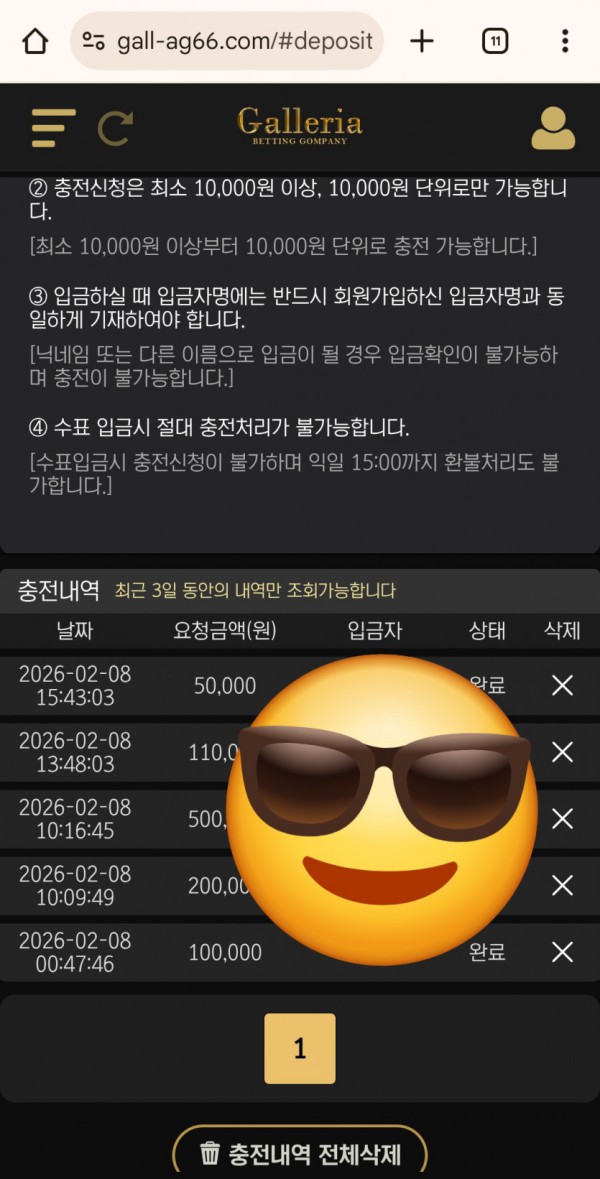Open the tab switcher showing 11
The image size is (600, 1179).
click(495, 41)
